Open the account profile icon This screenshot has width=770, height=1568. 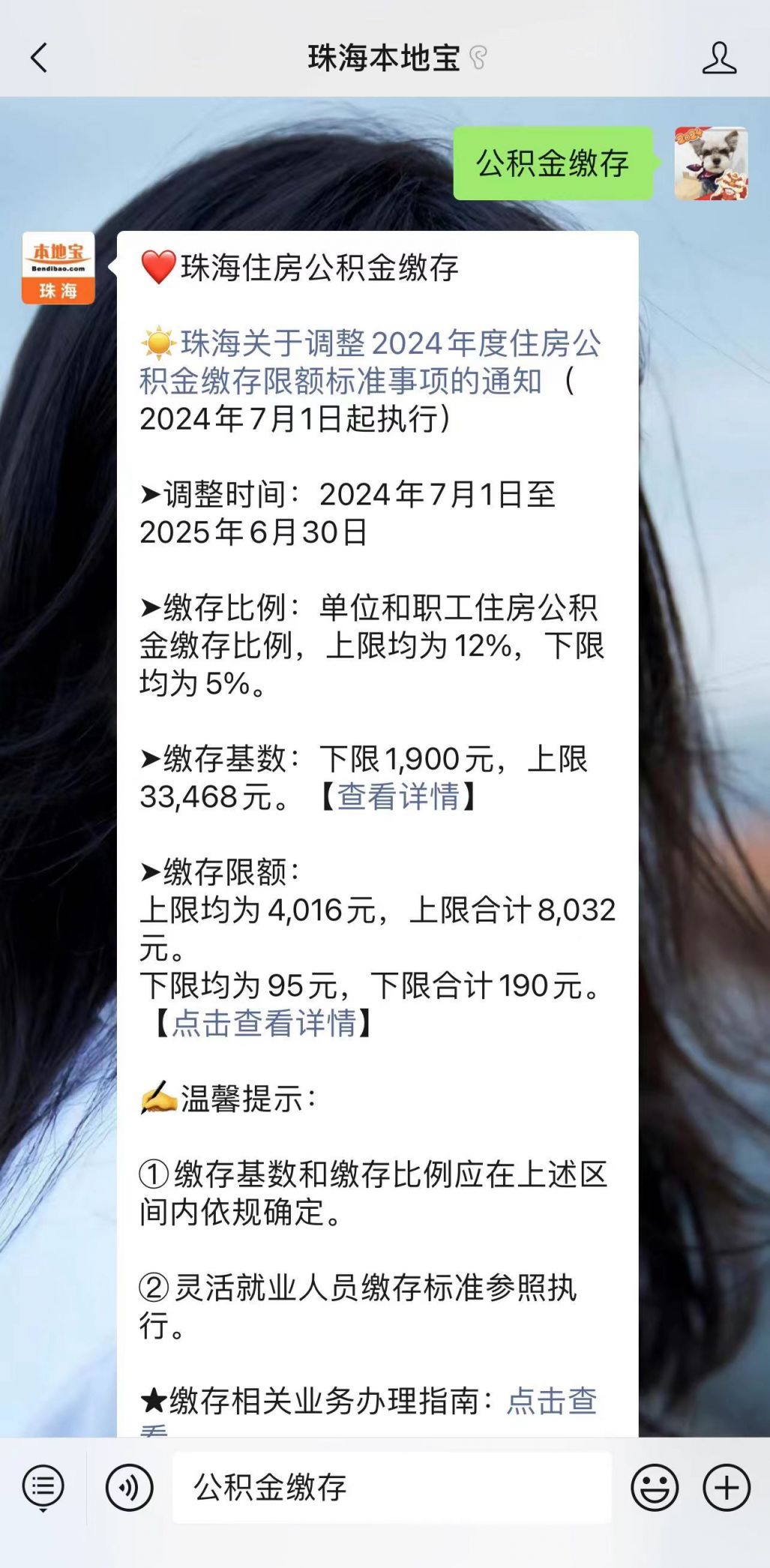pyautogui.click(x=719, y=58)
